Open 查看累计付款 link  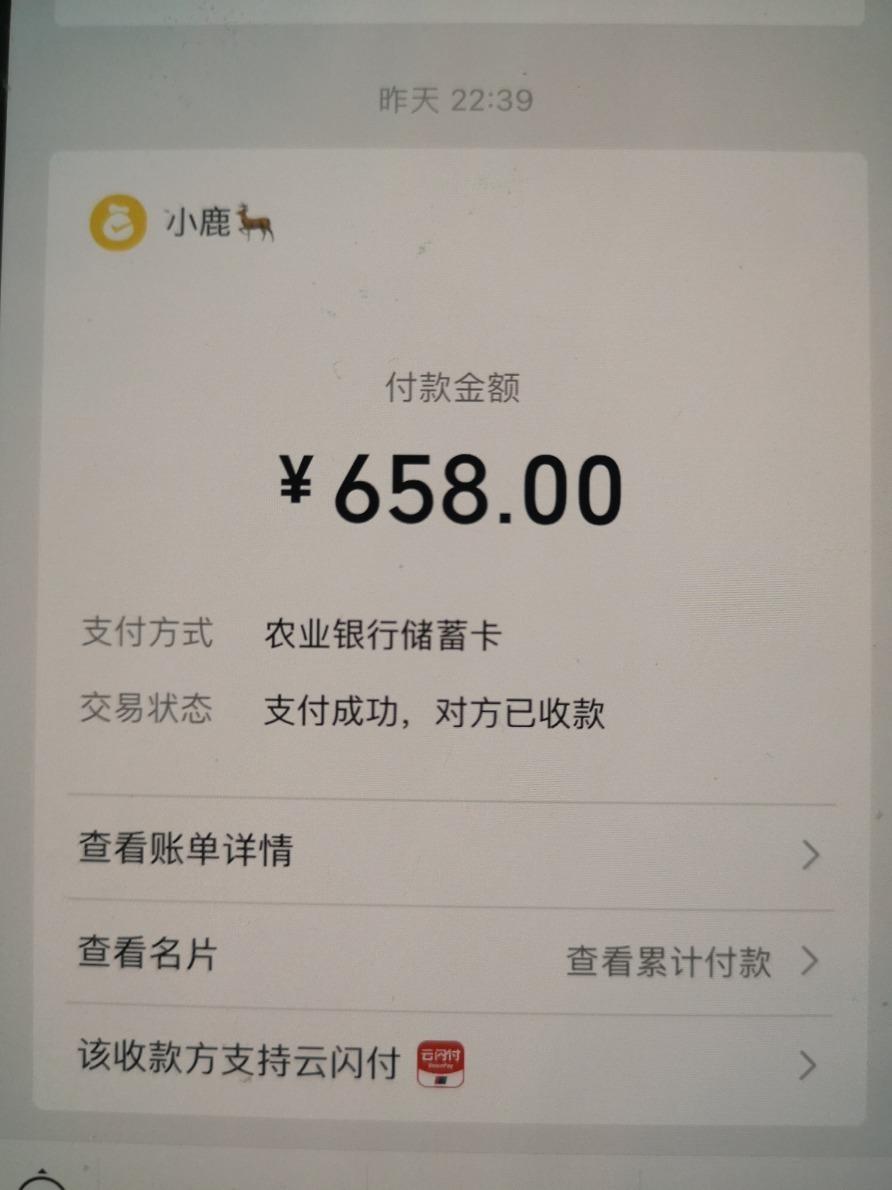click(669, 961)
